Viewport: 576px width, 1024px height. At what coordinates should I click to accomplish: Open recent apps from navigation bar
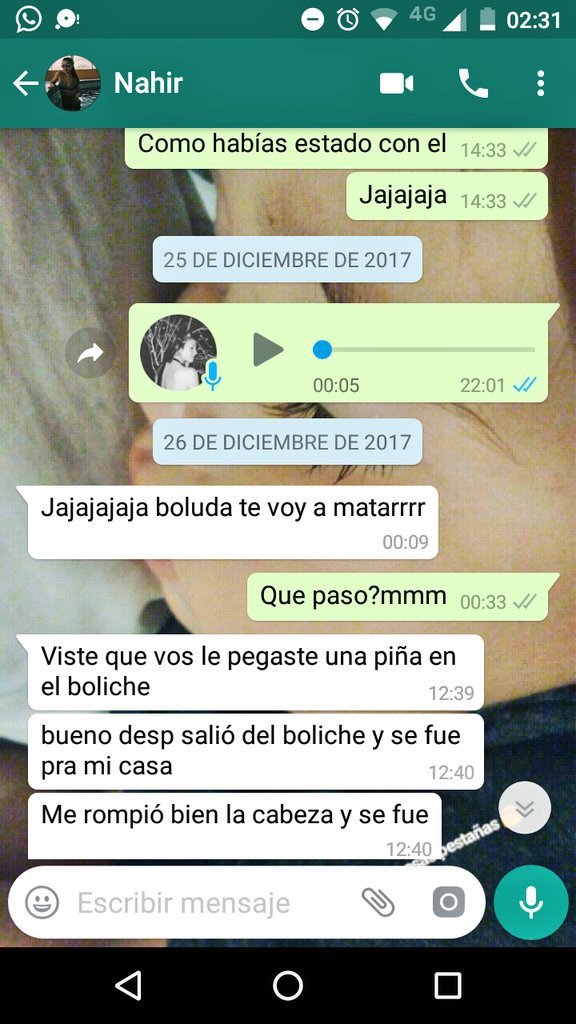coord(447,985)
